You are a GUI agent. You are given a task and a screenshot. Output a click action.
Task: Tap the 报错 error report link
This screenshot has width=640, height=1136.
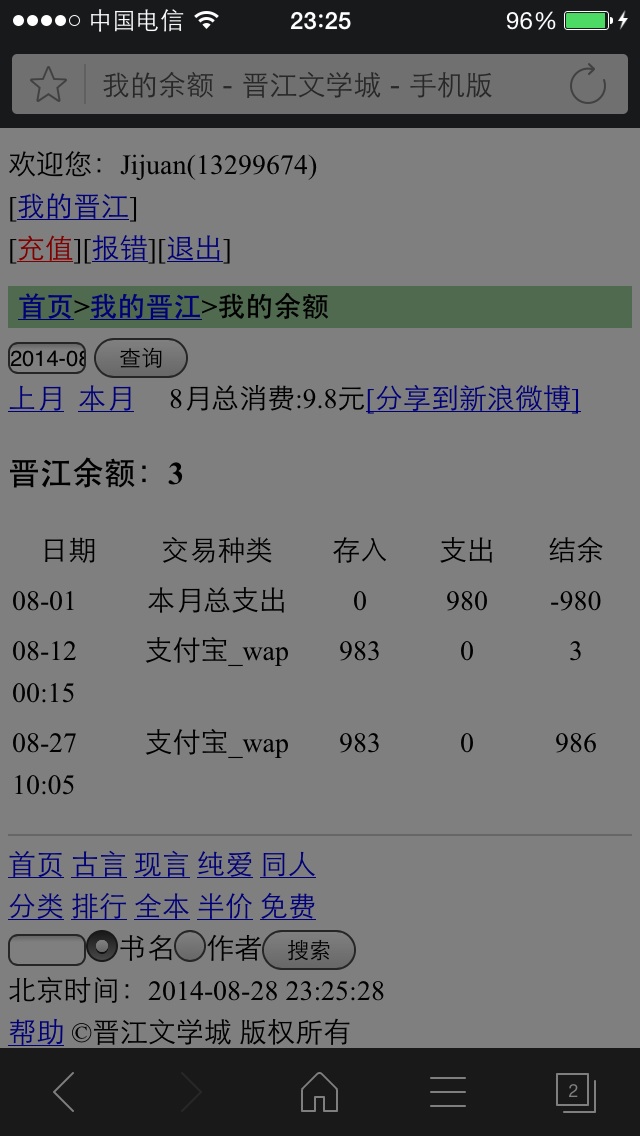pyautogui.click(x=120, y=250)
